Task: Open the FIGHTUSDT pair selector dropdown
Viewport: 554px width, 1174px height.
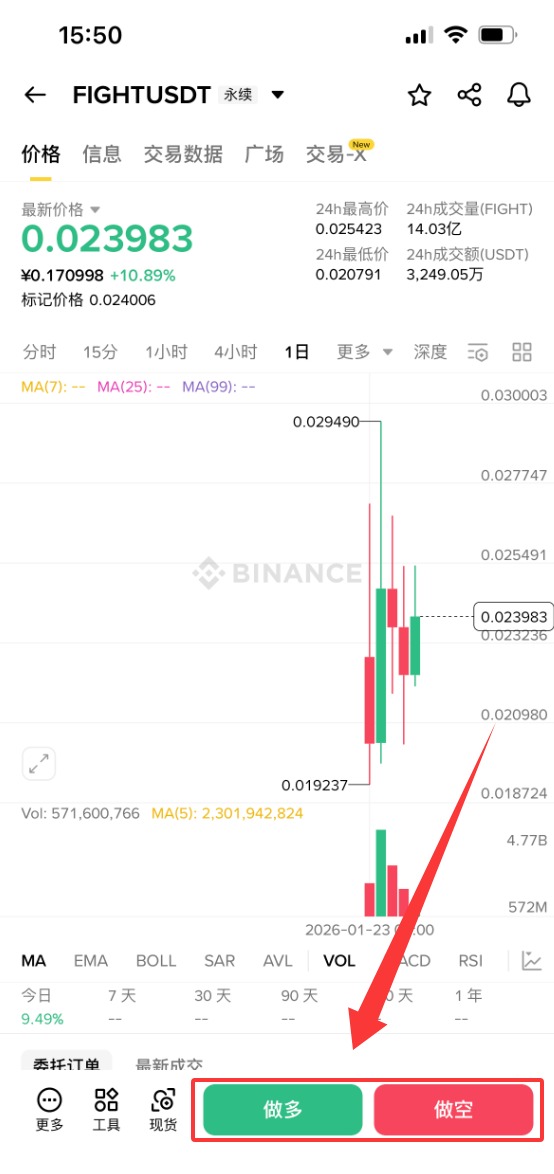Action: pyautogui.click(x=278, y=95)
